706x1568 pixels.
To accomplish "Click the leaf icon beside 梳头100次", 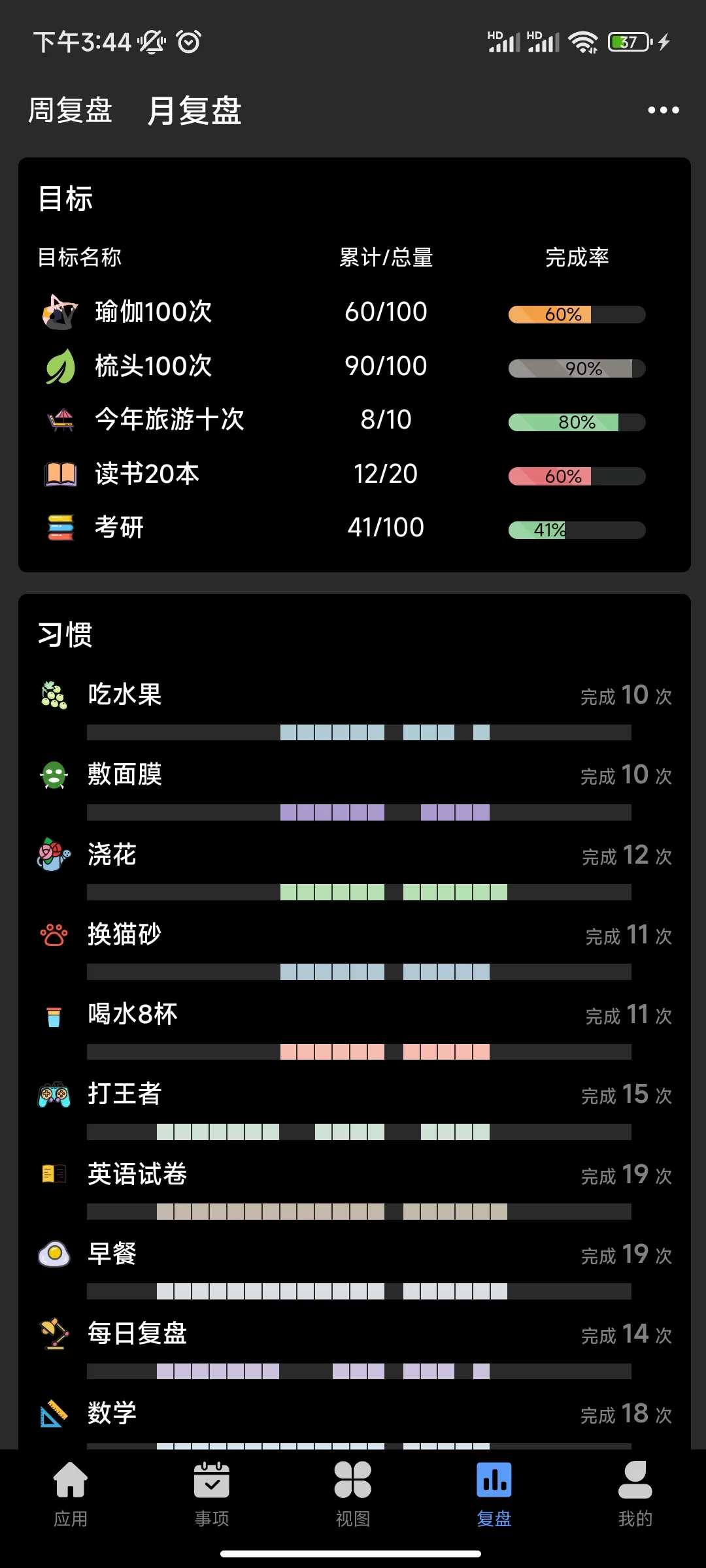I will [x=59, y=366].
